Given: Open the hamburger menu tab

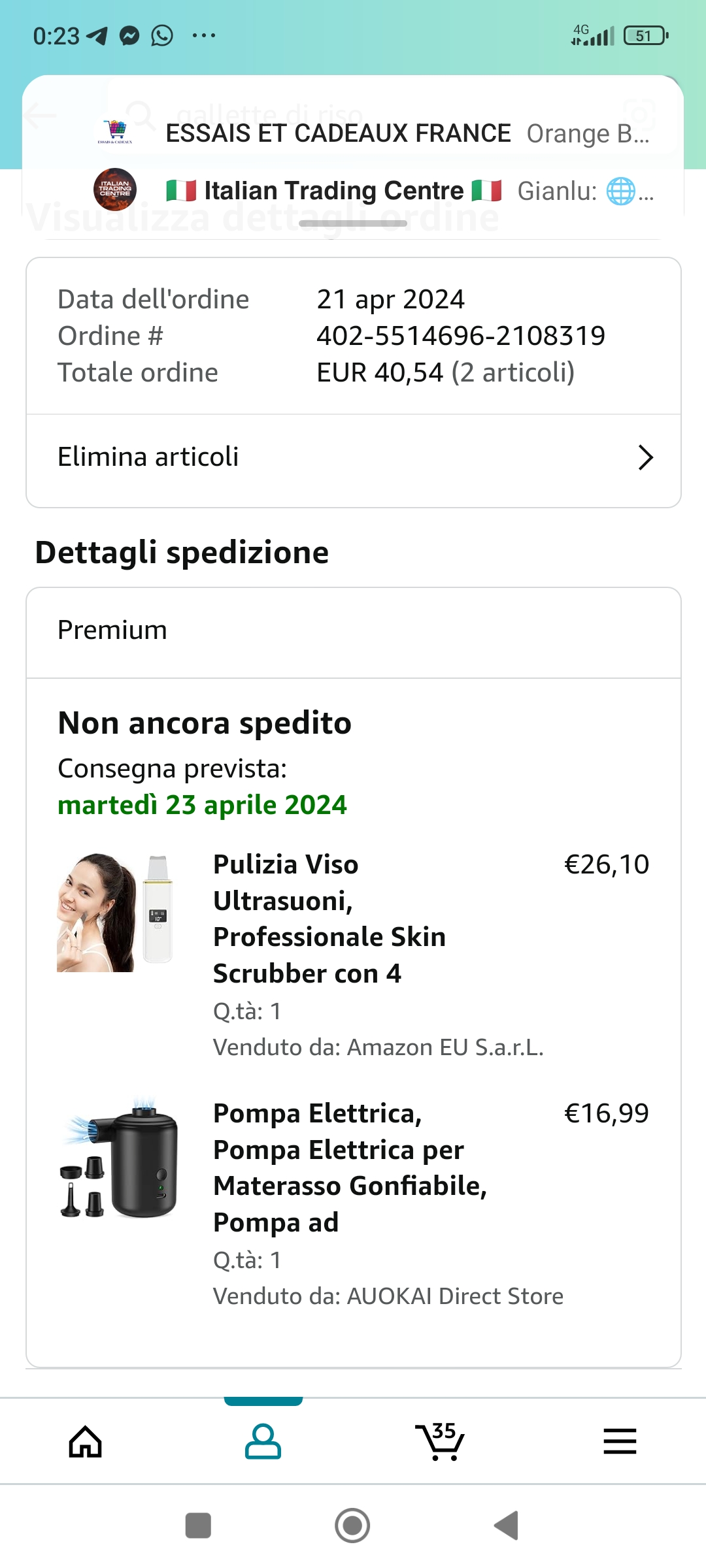Looking at the screenshot, I should (619, 1441).
